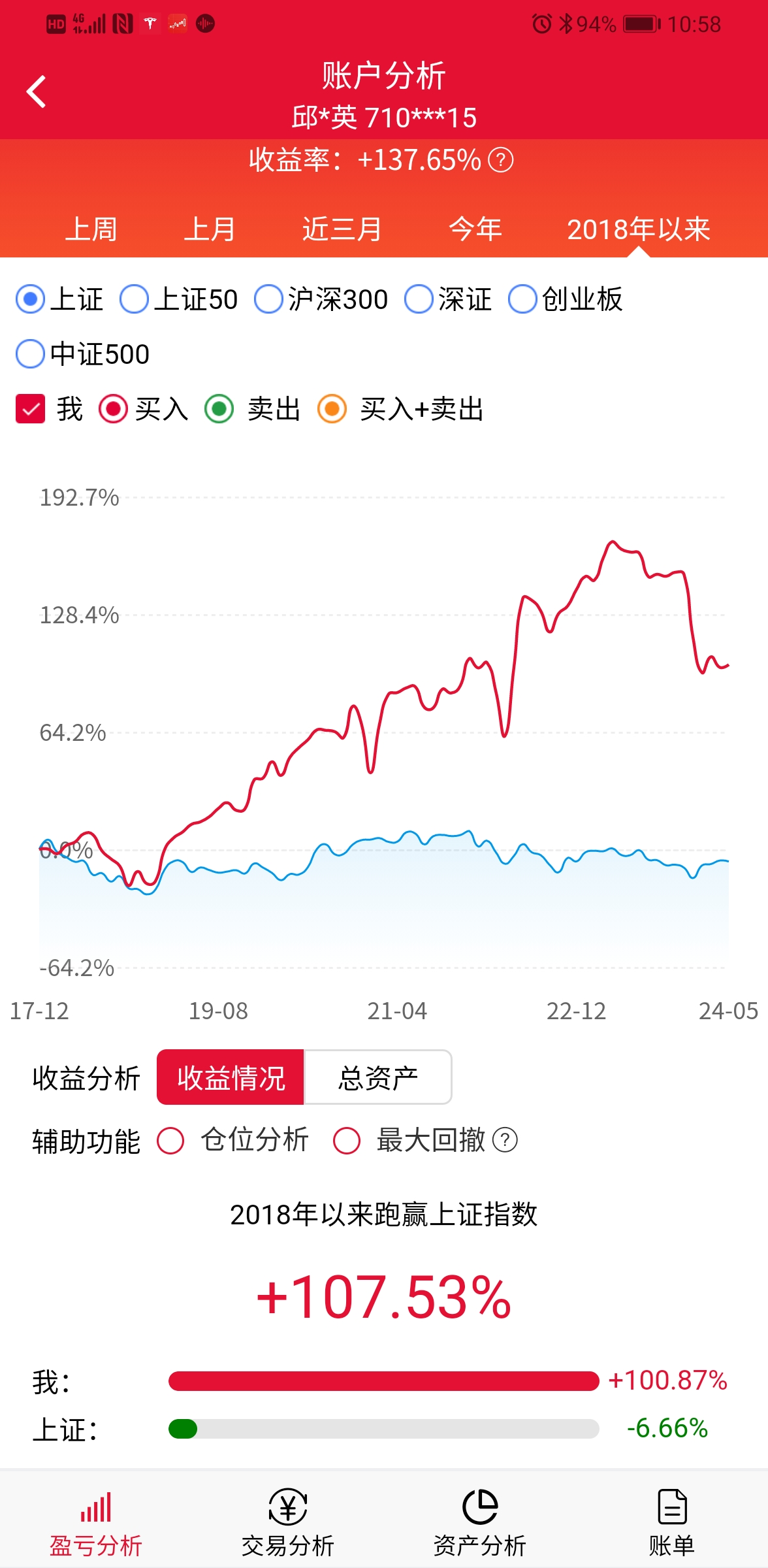The height and width of the screenshot is (1568, 768).
Task: Choose 沪深300 as the benchmark
Action: 268,299
